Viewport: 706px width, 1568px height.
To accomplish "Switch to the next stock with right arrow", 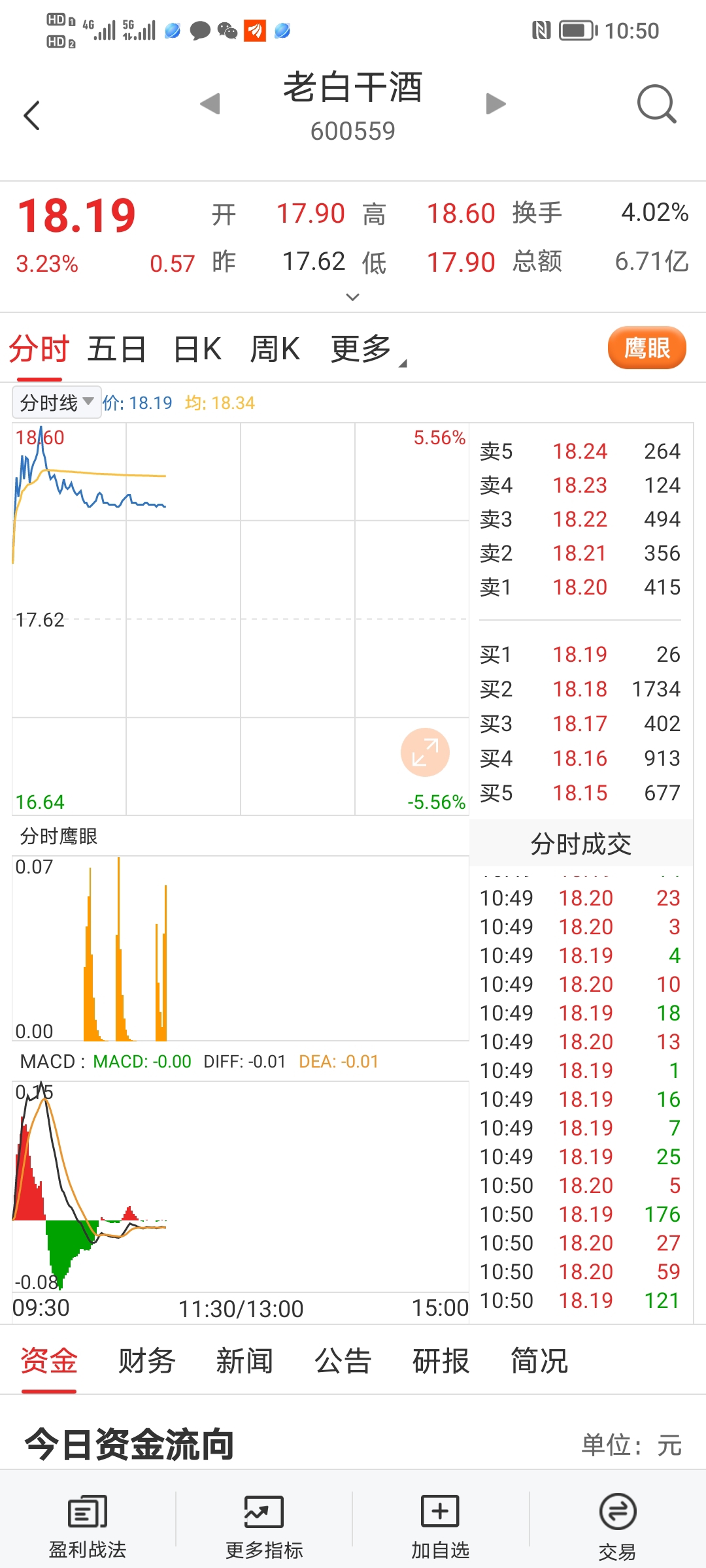I will coord(496,103).
